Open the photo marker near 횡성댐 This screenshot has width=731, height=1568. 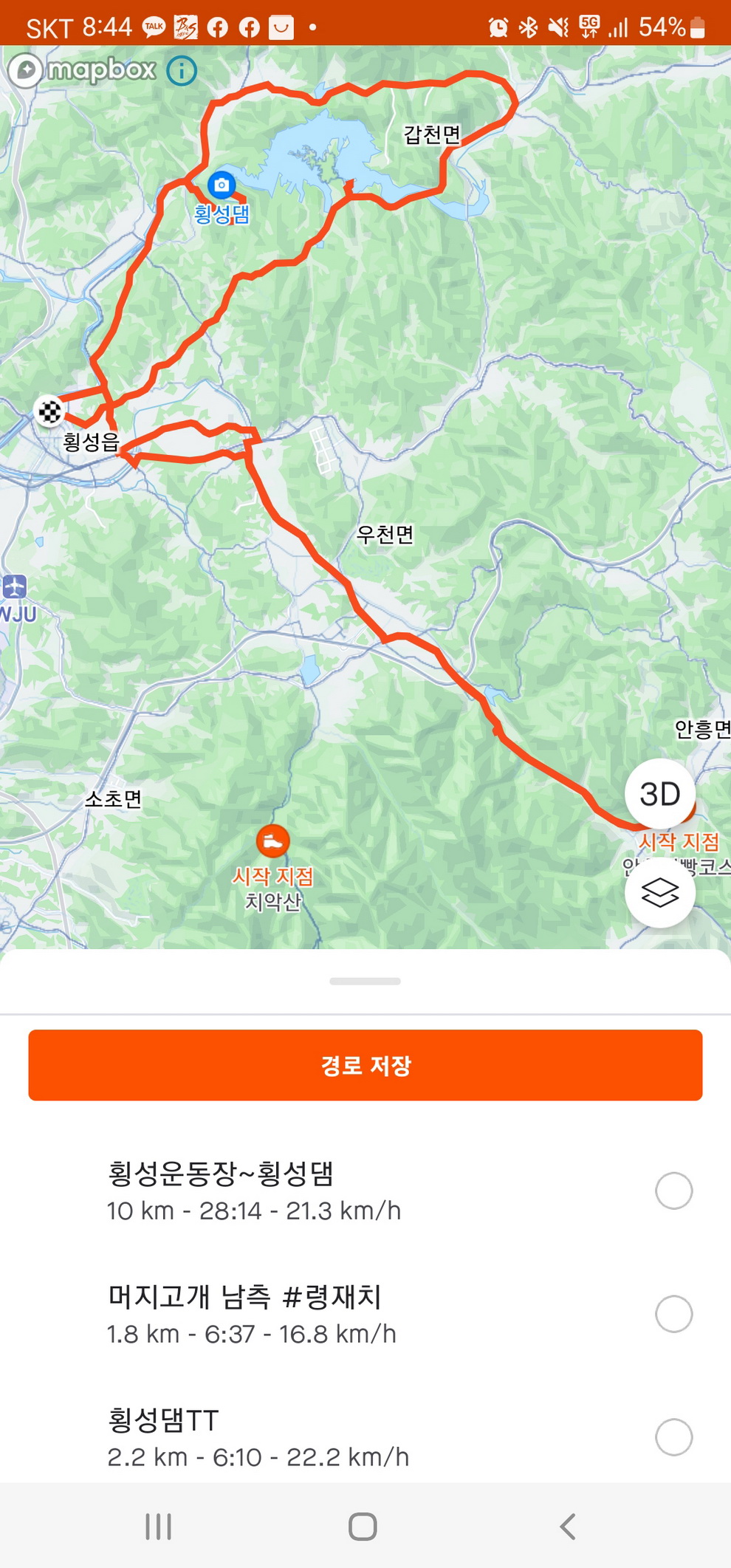pyautogui.click(x=221, y=185)
